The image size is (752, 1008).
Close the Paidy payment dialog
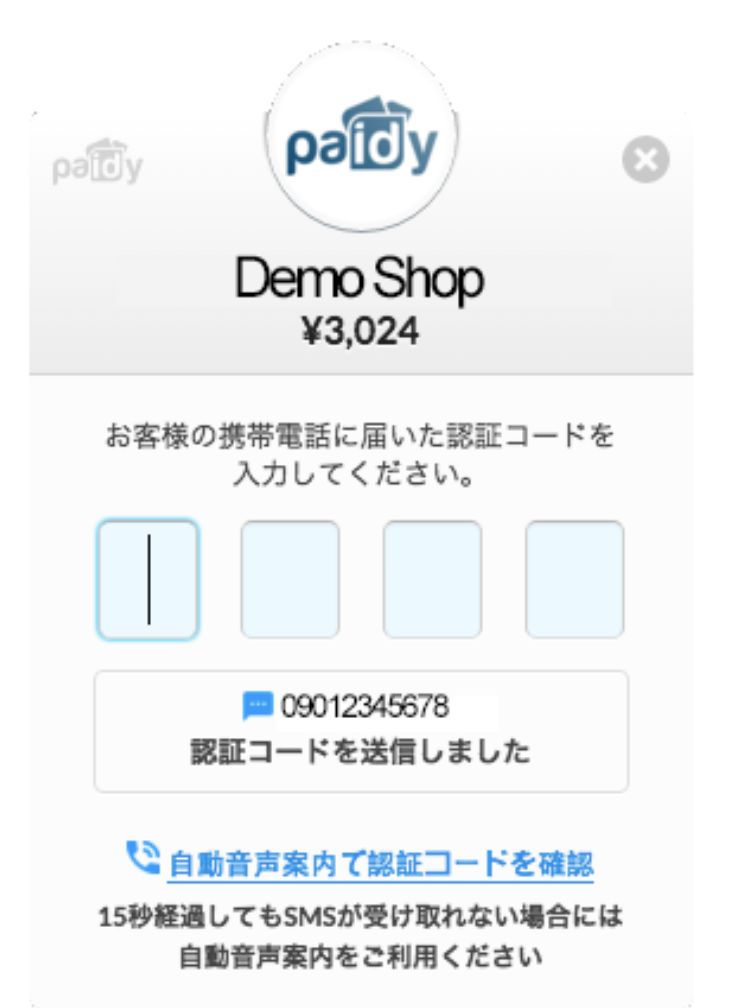pyautogui.click(x=646, y=160)
